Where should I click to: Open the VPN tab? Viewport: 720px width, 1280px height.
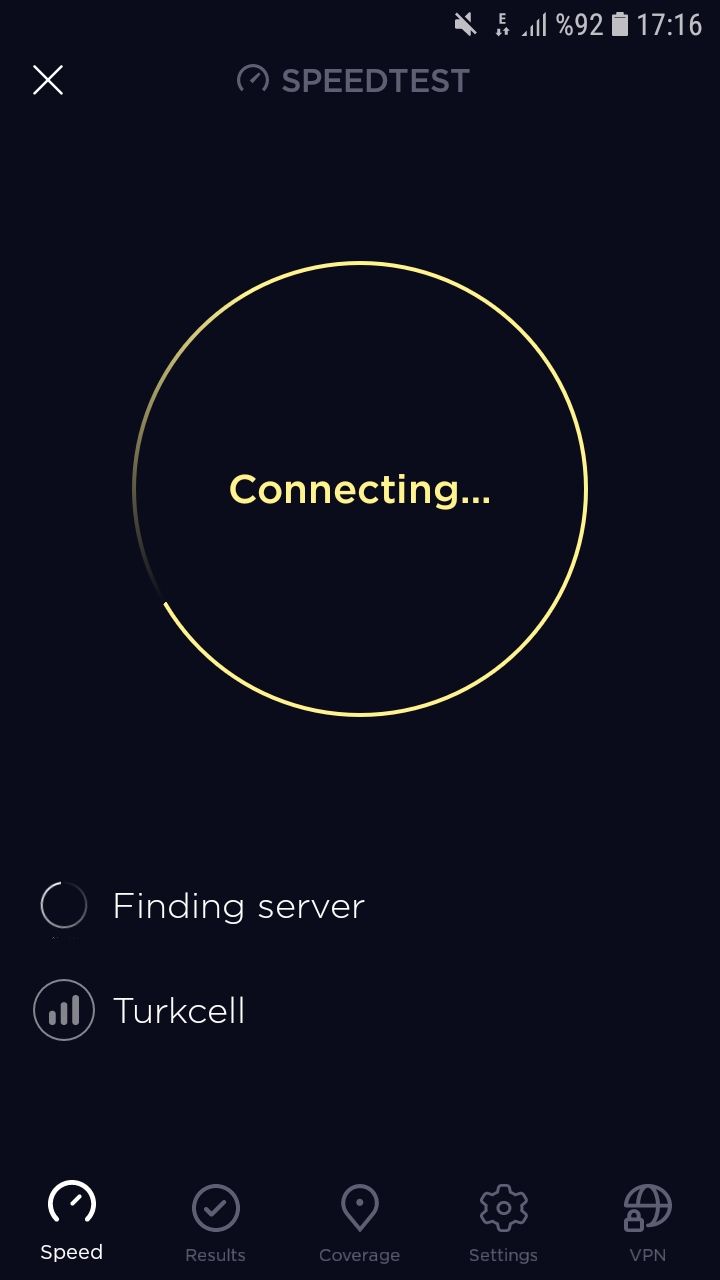[x=647, y=1224]
